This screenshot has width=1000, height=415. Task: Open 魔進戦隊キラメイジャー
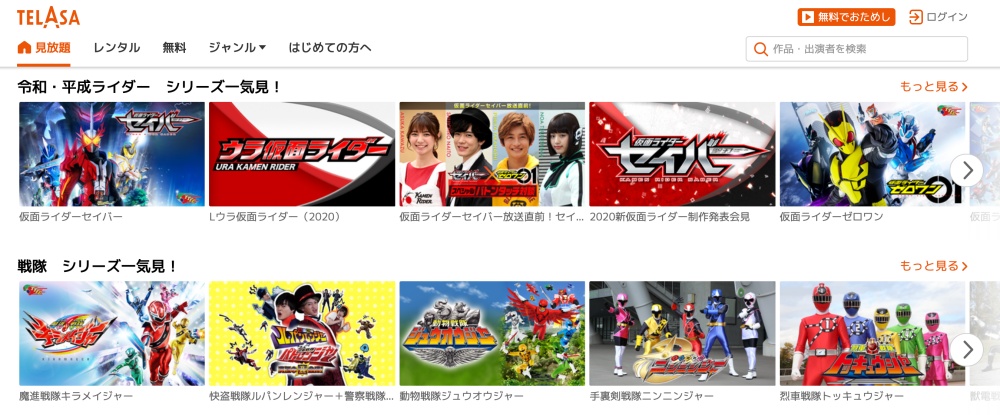pos(111,333)
